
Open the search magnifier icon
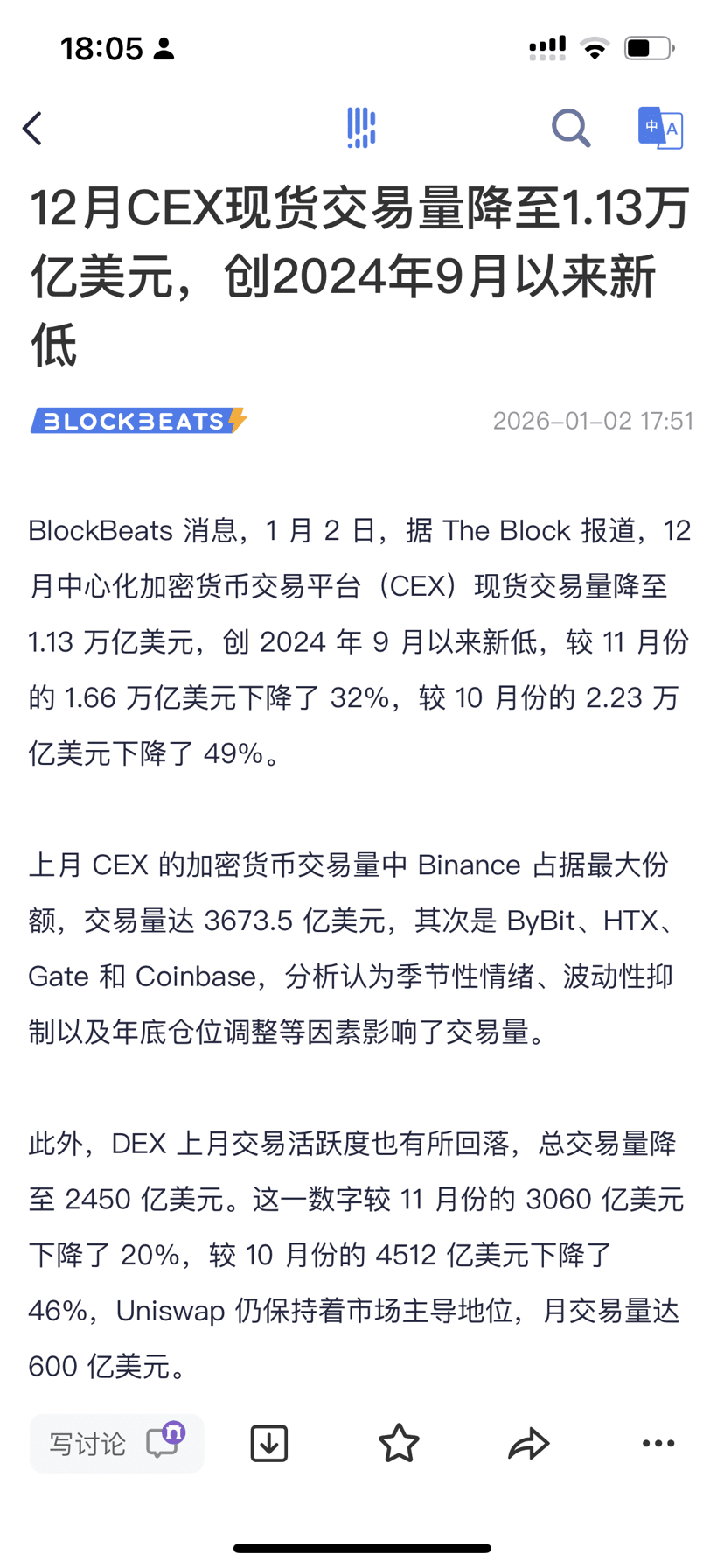coord(571,129)
